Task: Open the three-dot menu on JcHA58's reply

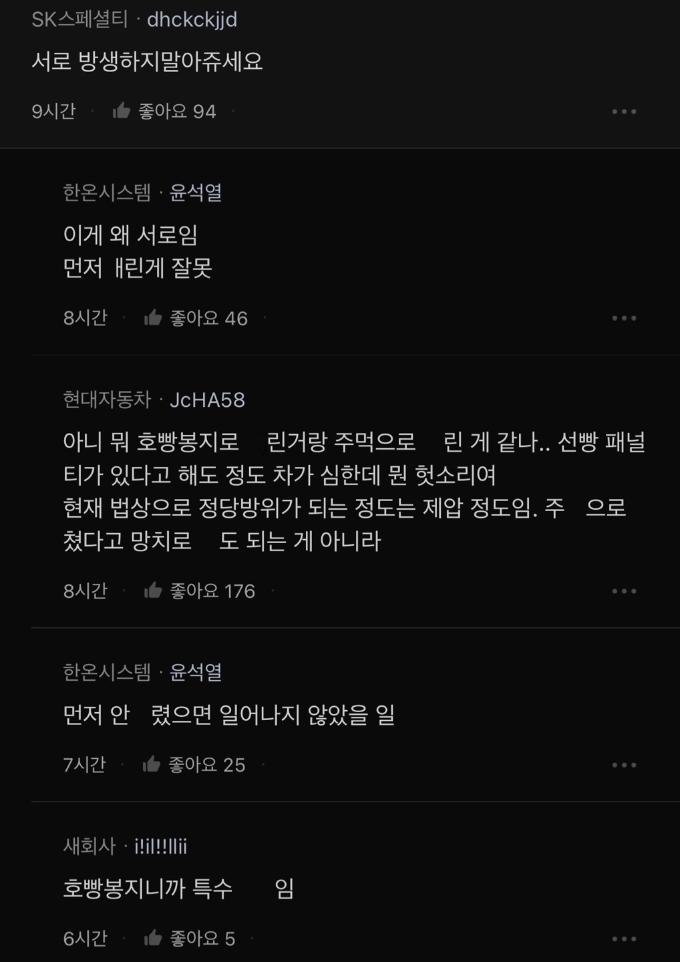Action: coord(624,591)
